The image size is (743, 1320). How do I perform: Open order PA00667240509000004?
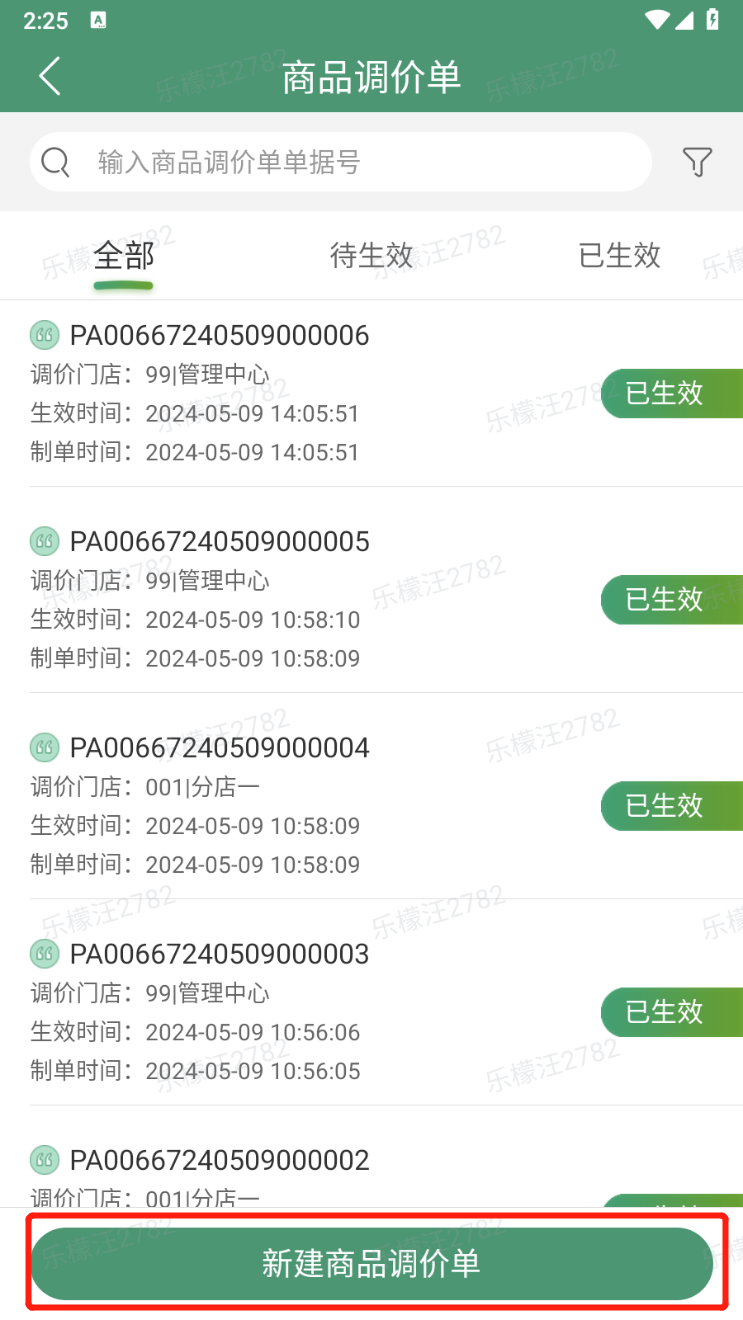pyautogui.click(x=371, y=806)
